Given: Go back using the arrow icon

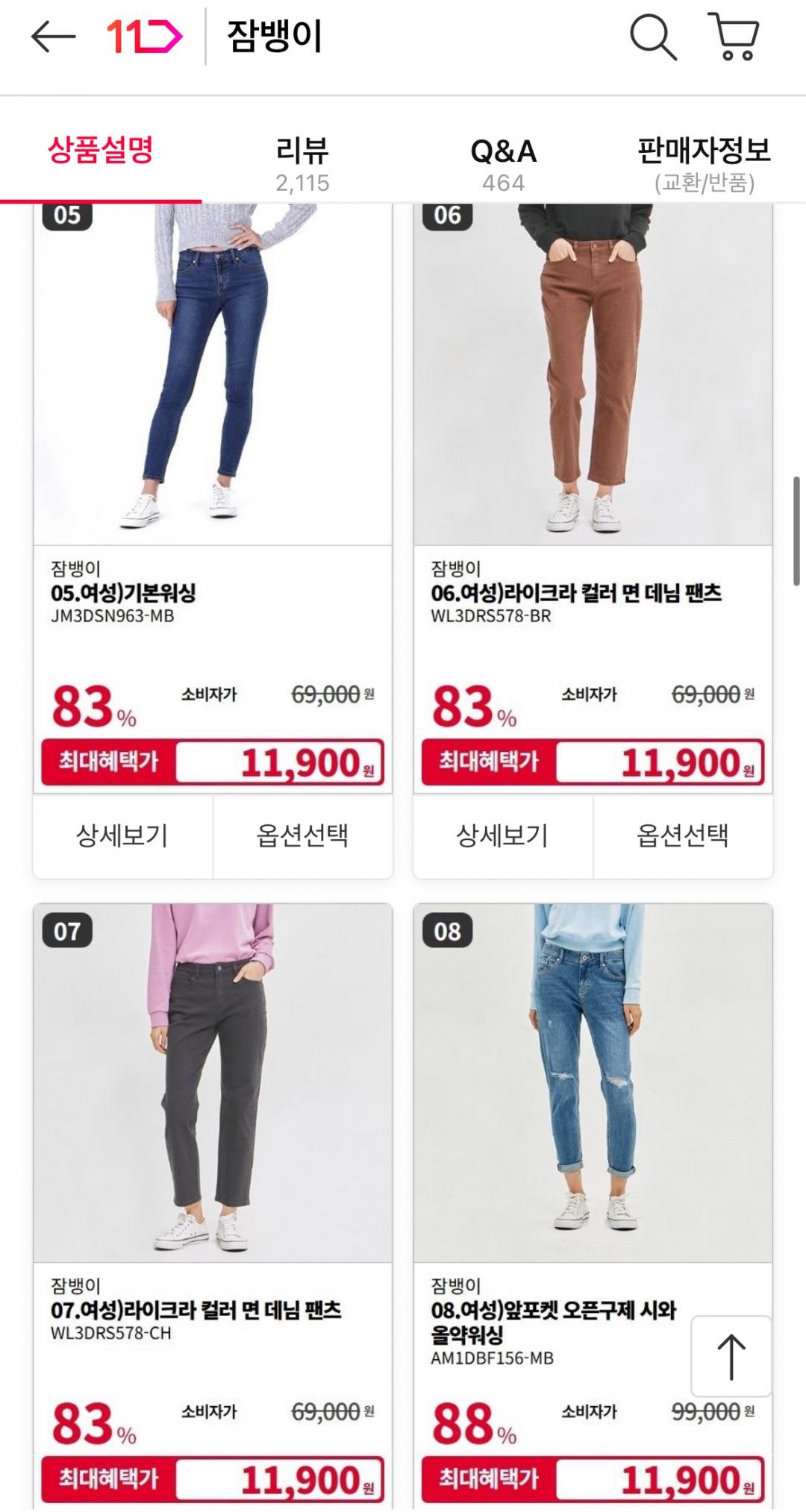Looking at the screenshot, I should tap(53, 37).
